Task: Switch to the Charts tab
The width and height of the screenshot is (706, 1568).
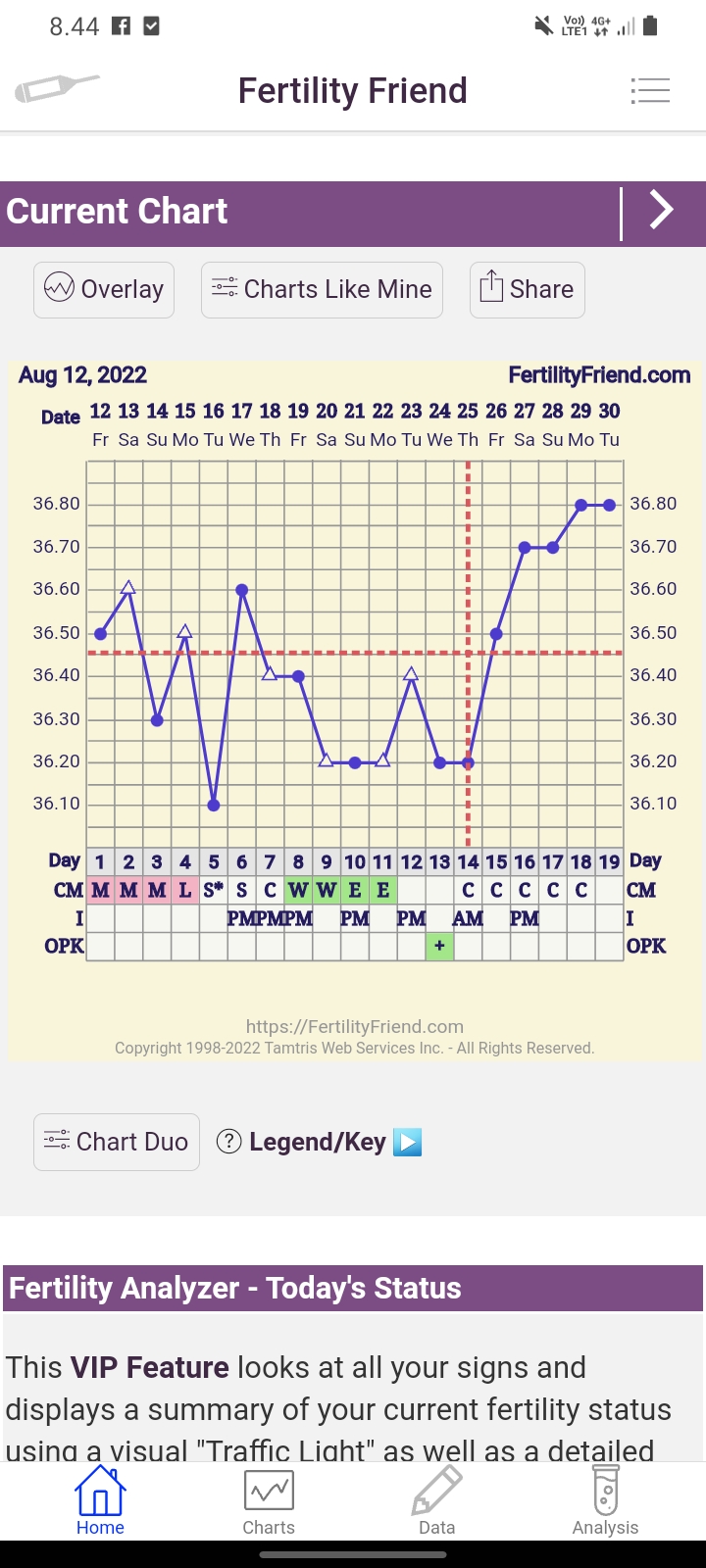Action: point(269,1501)
